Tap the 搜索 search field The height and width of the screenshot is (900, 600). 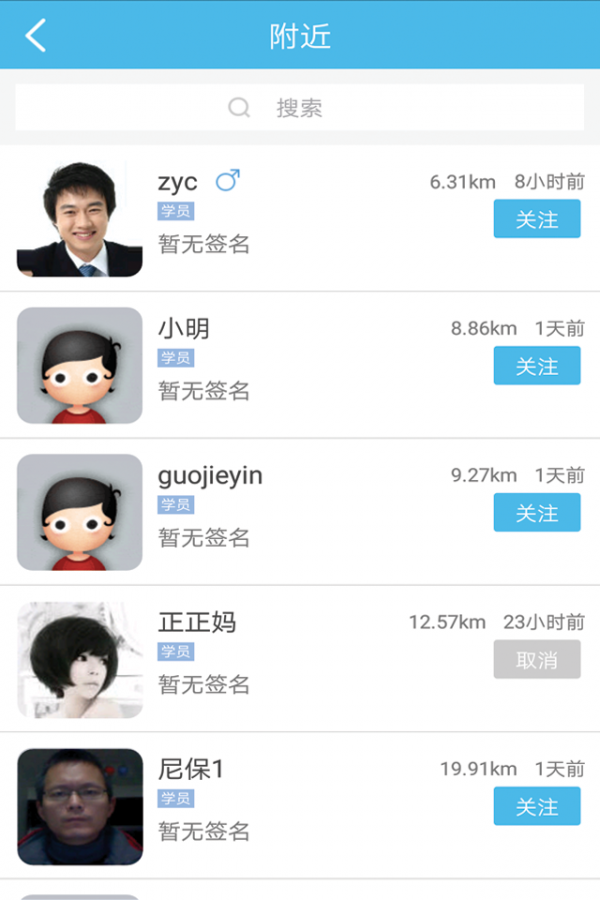pyautogui.click(x=300, y=108)
